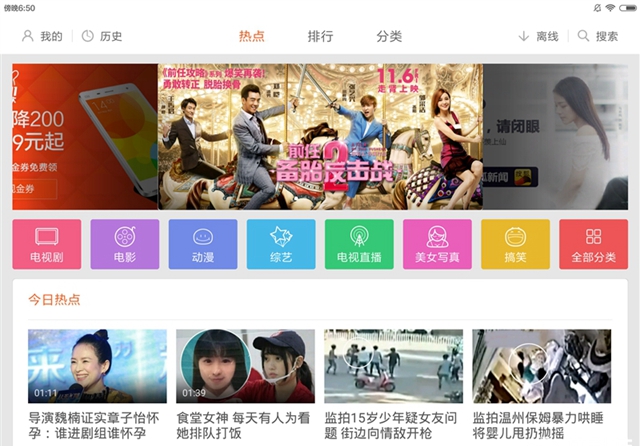
Task: Open 历史 watch history
Action: [101, 36]
